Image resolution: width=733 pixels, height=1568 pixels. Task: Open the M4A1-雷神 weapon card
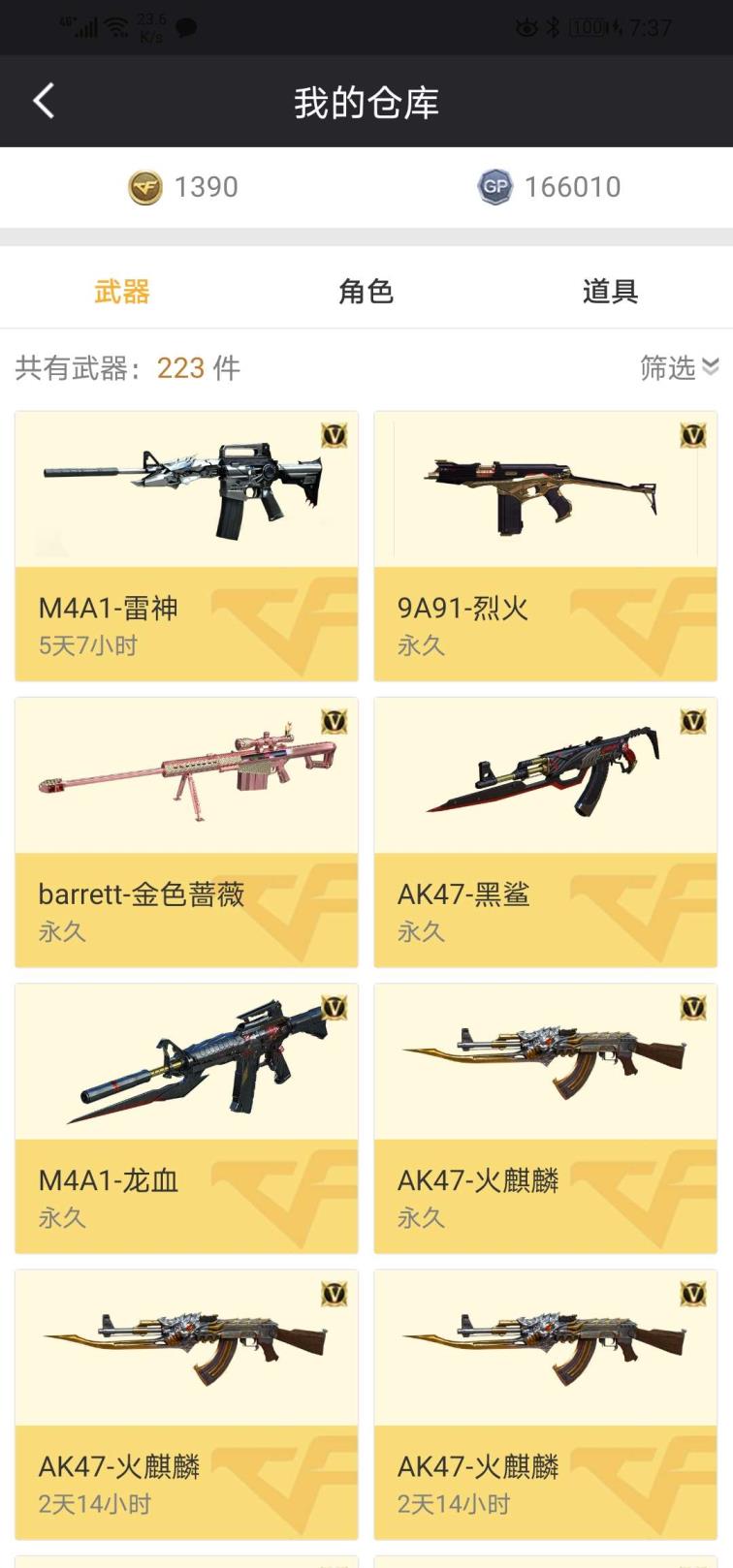[186, 546]
